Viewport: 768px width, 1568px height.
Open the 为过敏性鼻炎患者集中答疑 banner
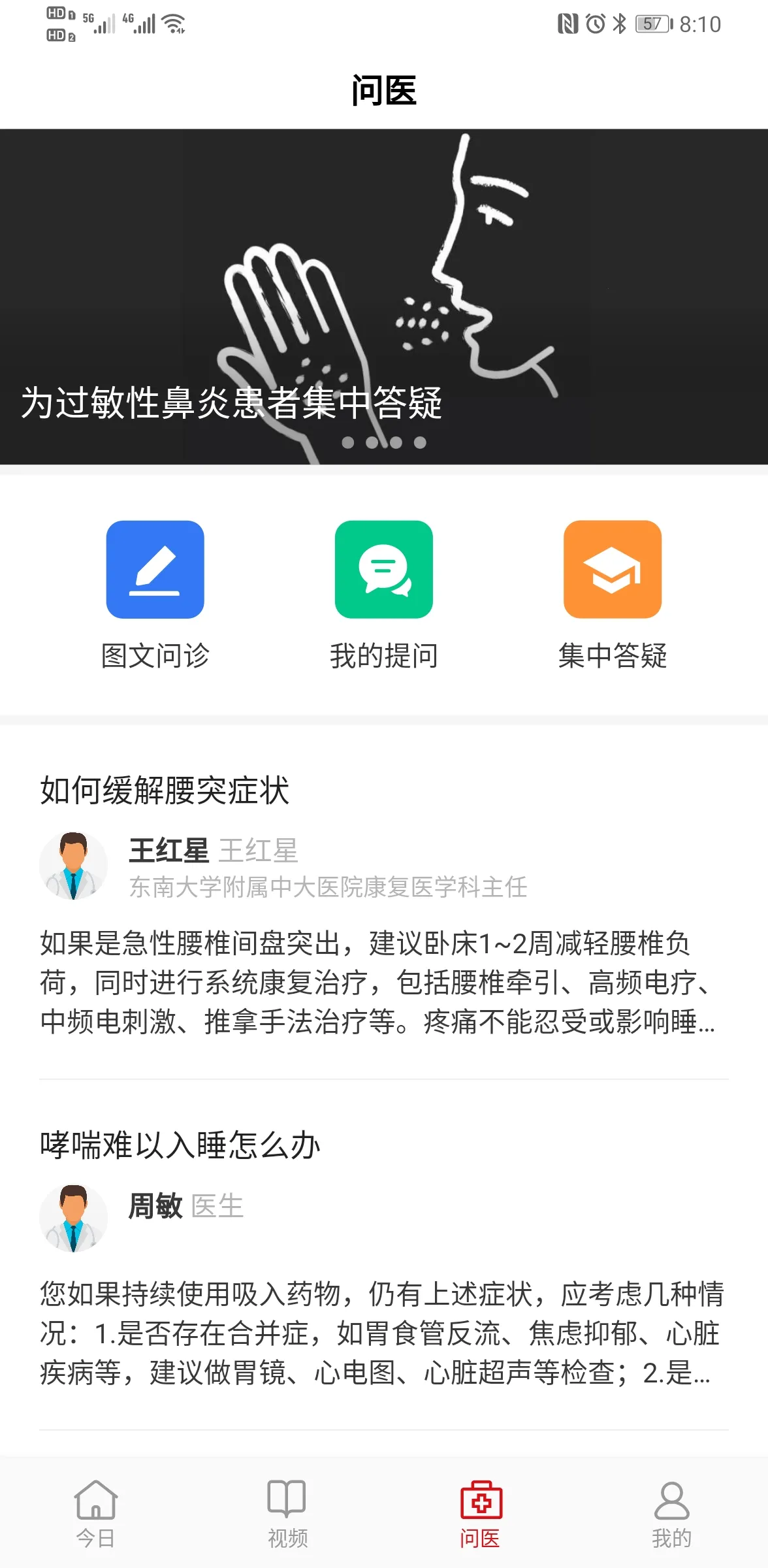384,297
